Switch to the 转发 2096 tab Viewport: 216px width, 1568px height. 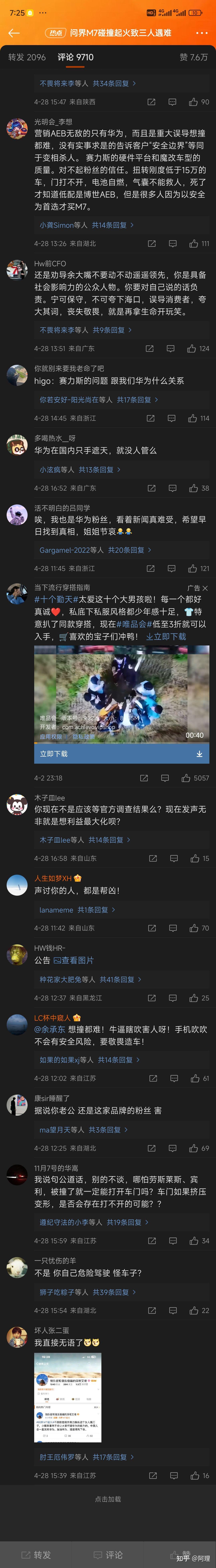[27, 57]
